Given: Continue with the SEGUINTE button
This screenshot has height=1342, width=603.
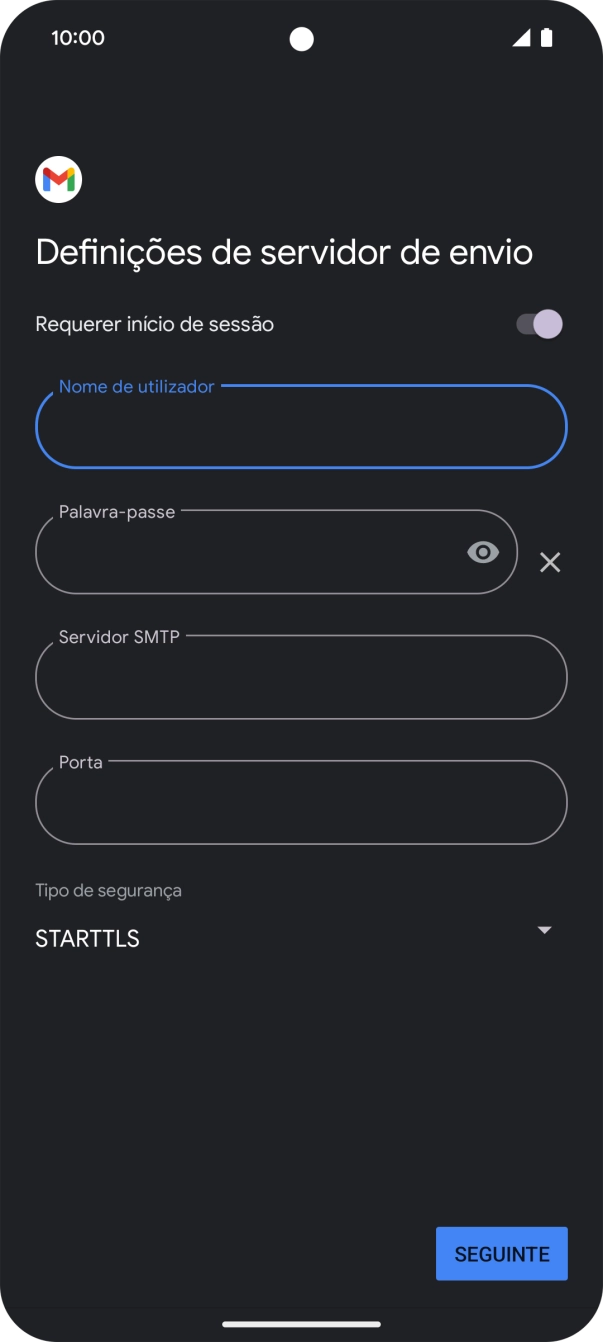Looking at the screenshot, I should (x=501, y=1254).
